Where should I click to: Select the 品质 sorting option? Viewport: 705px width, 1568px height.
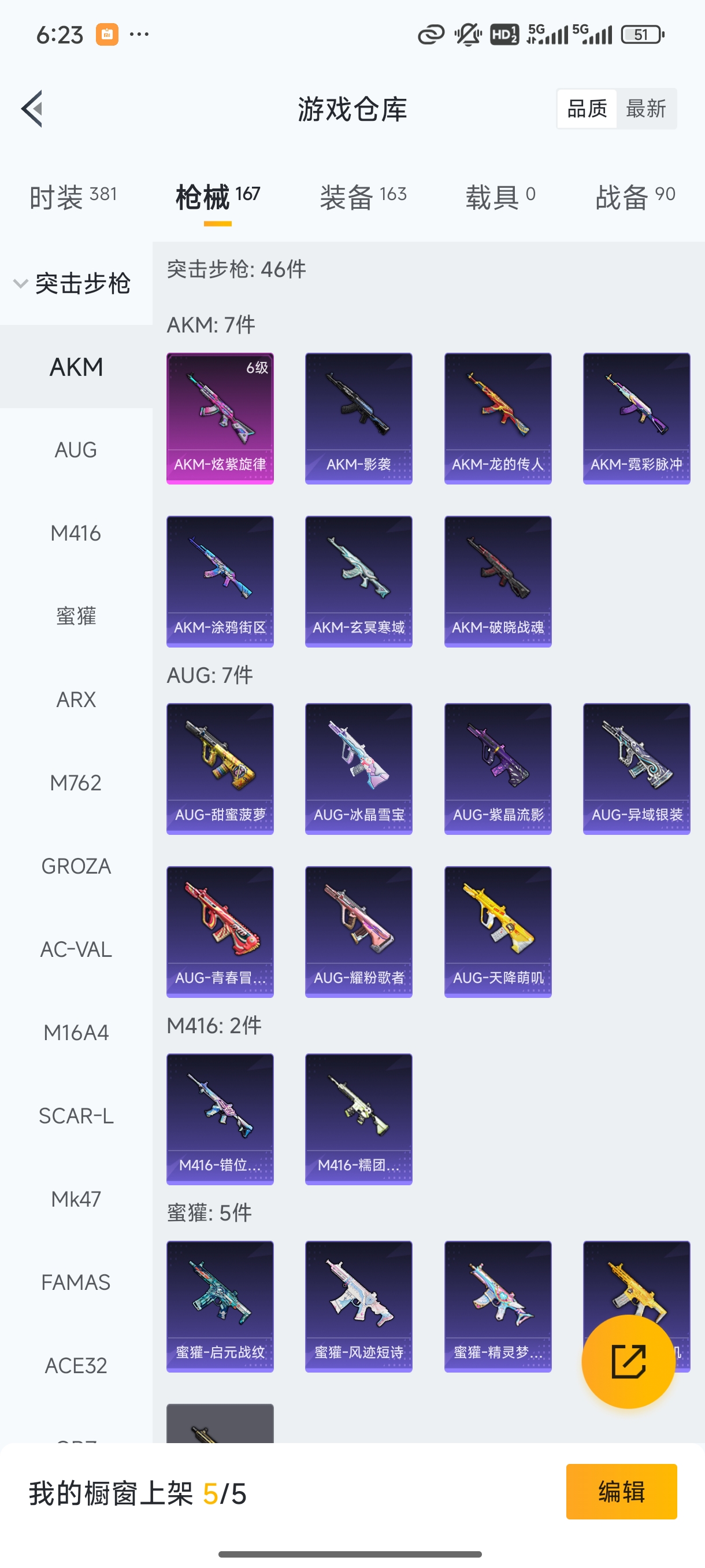pos(587,109)
